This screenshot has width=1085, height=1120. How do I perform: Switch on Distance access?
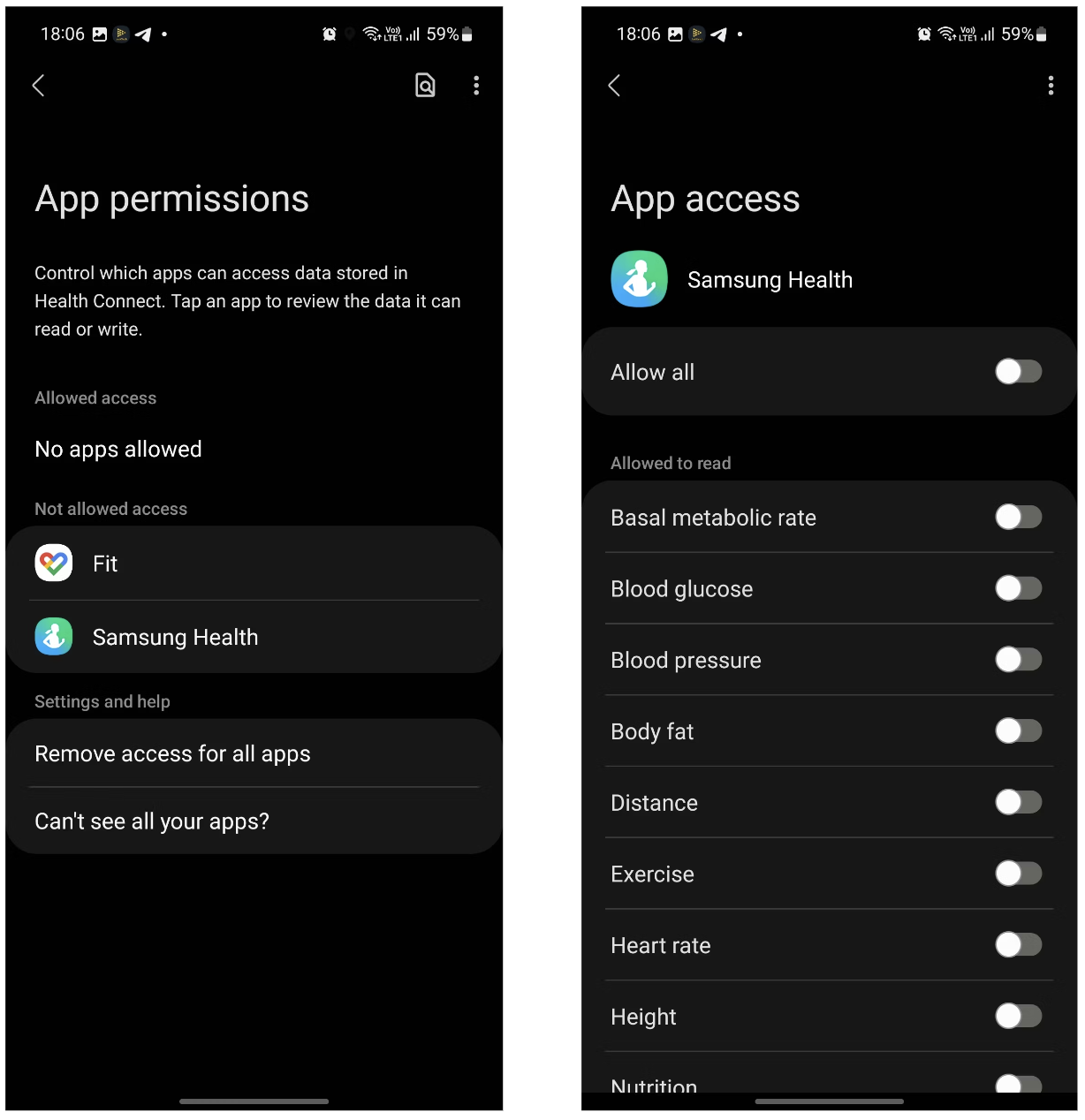coord(1018,802)
